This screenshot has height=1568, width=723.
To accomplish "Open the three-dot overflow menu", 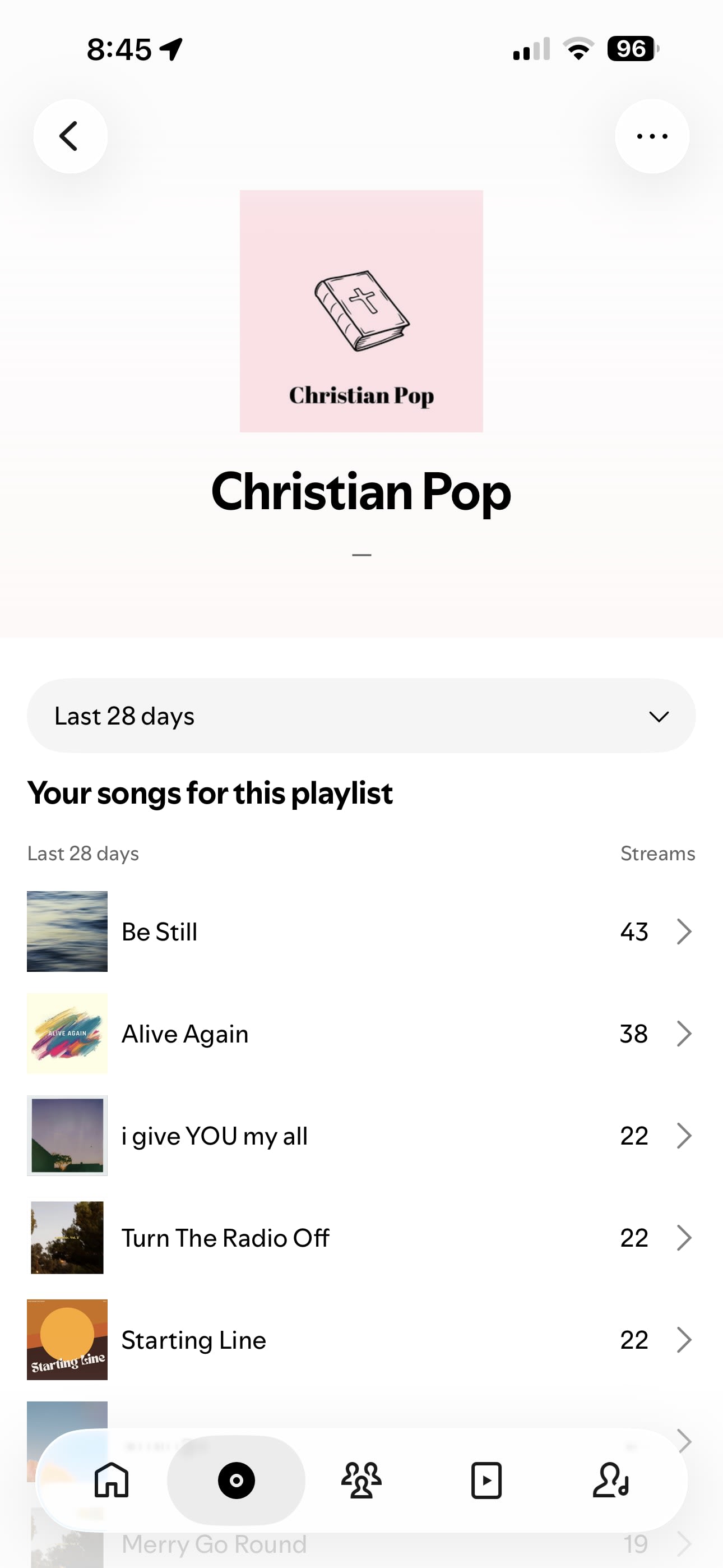I will (652, 136).
